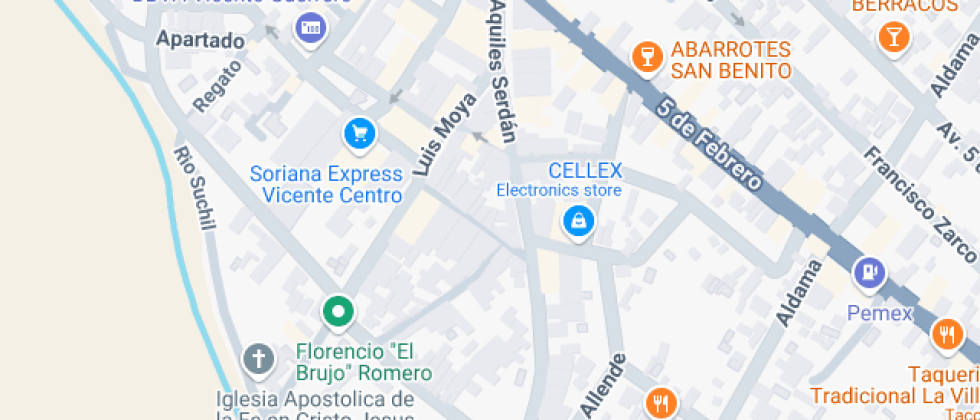
Task: Tap the Taqueria Tradicional La Villa pin
Action: pyautogui.click(x=945, y=335)
